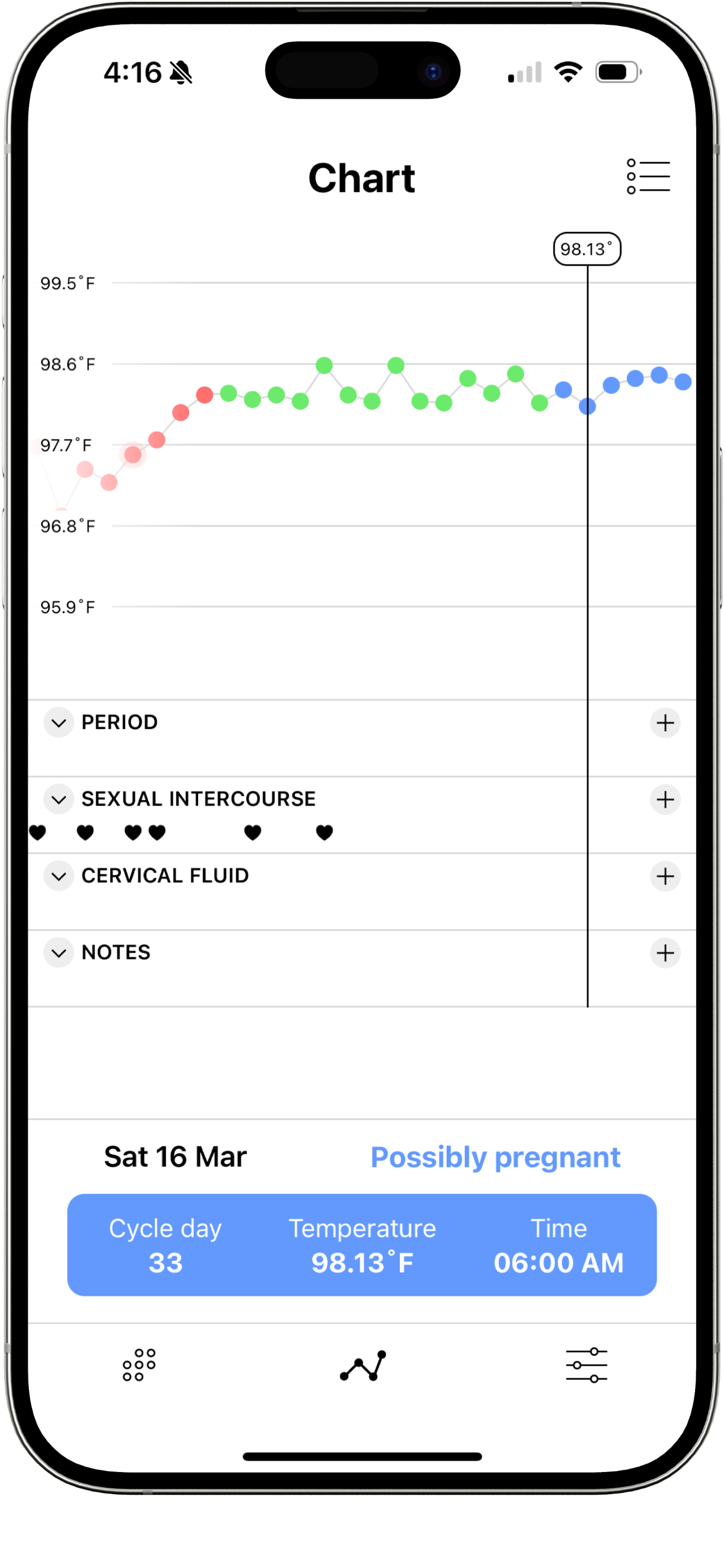725x1568 pixels.
Task: Open the blue cycle day details card
Action: tap(361, 1244)
